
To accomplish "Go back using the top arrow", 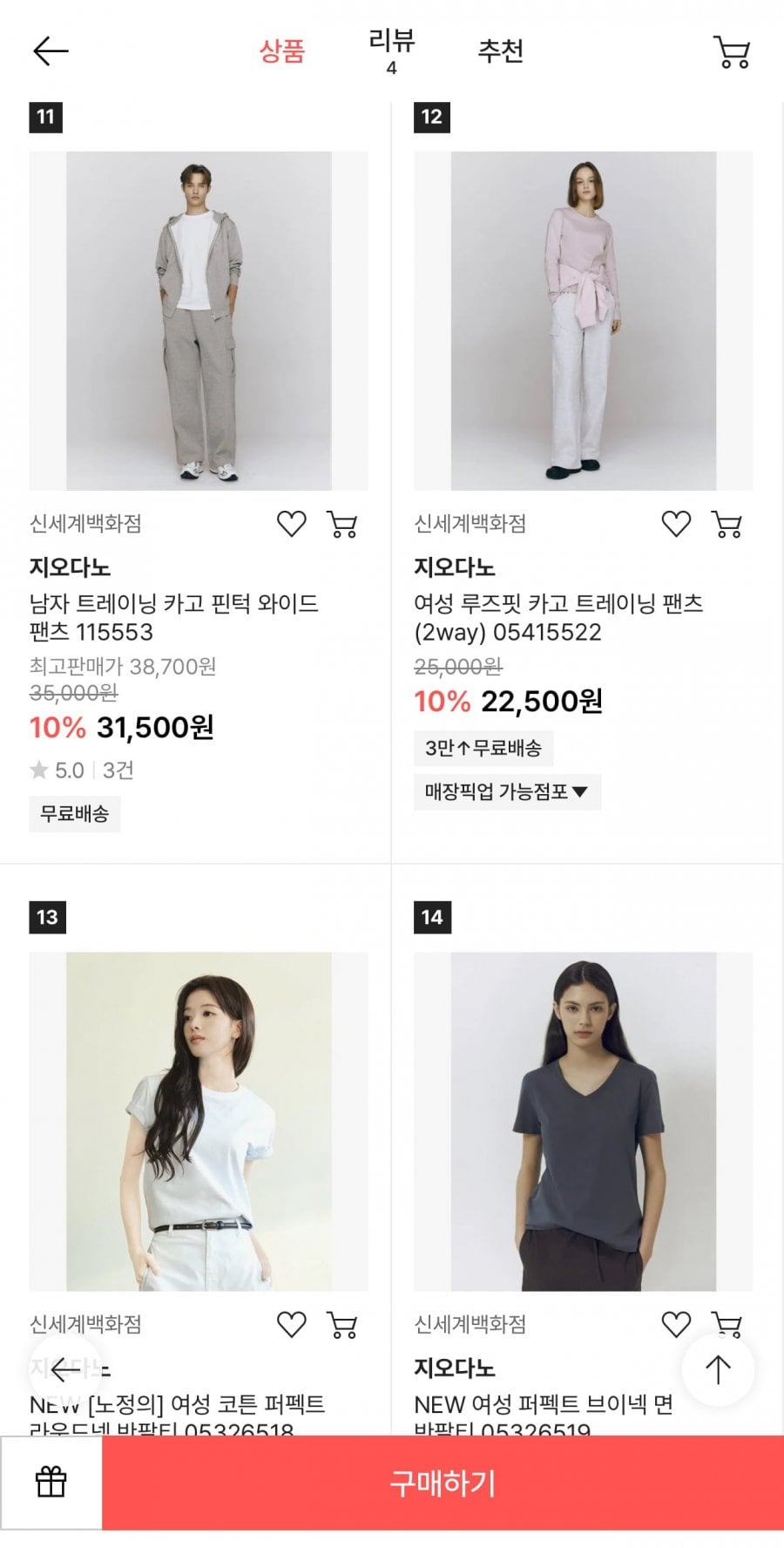I will (x=51, y=51).
